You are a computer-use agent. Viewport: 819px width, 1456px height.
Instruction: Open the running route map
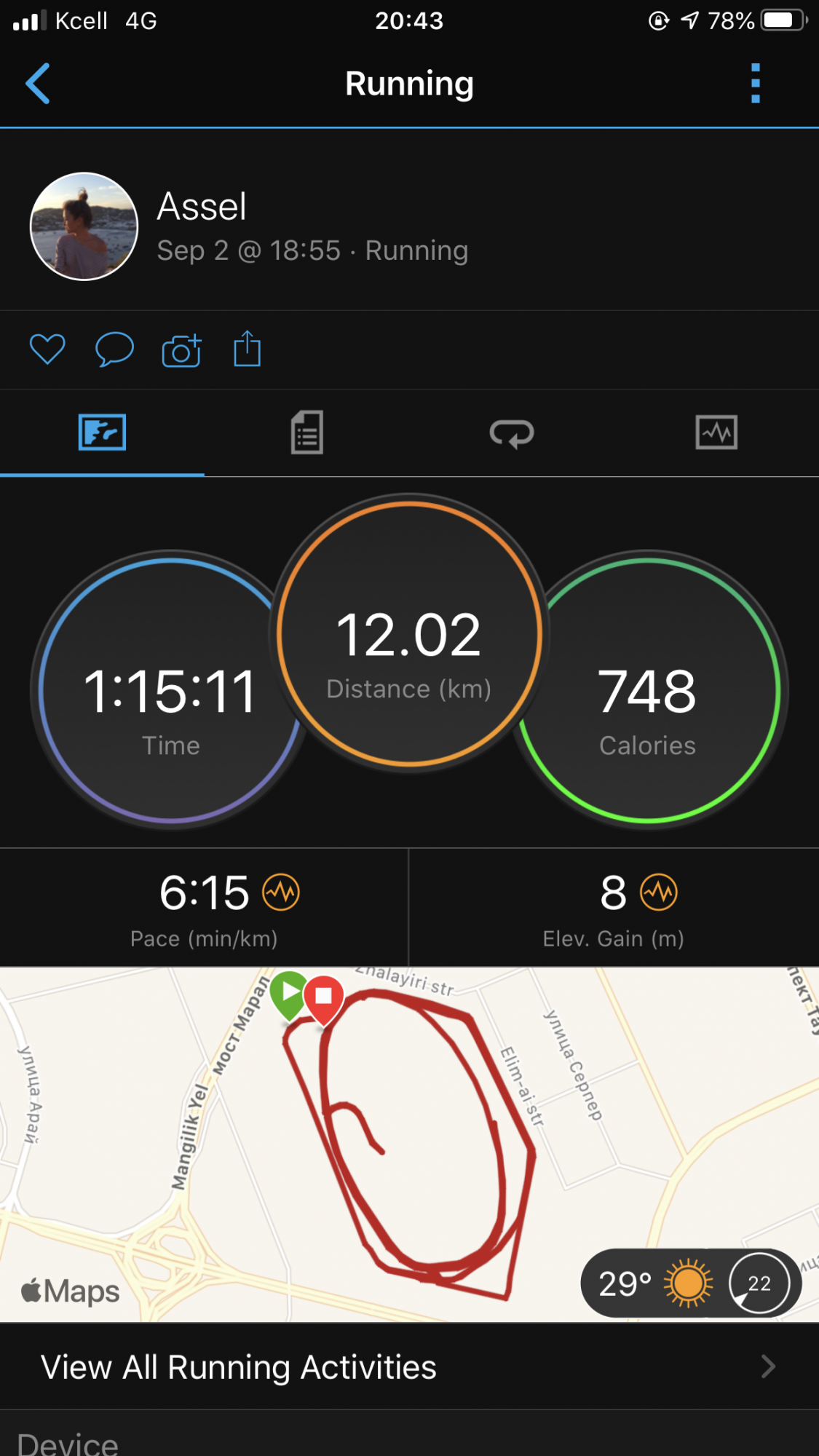tap(409, 1143)
